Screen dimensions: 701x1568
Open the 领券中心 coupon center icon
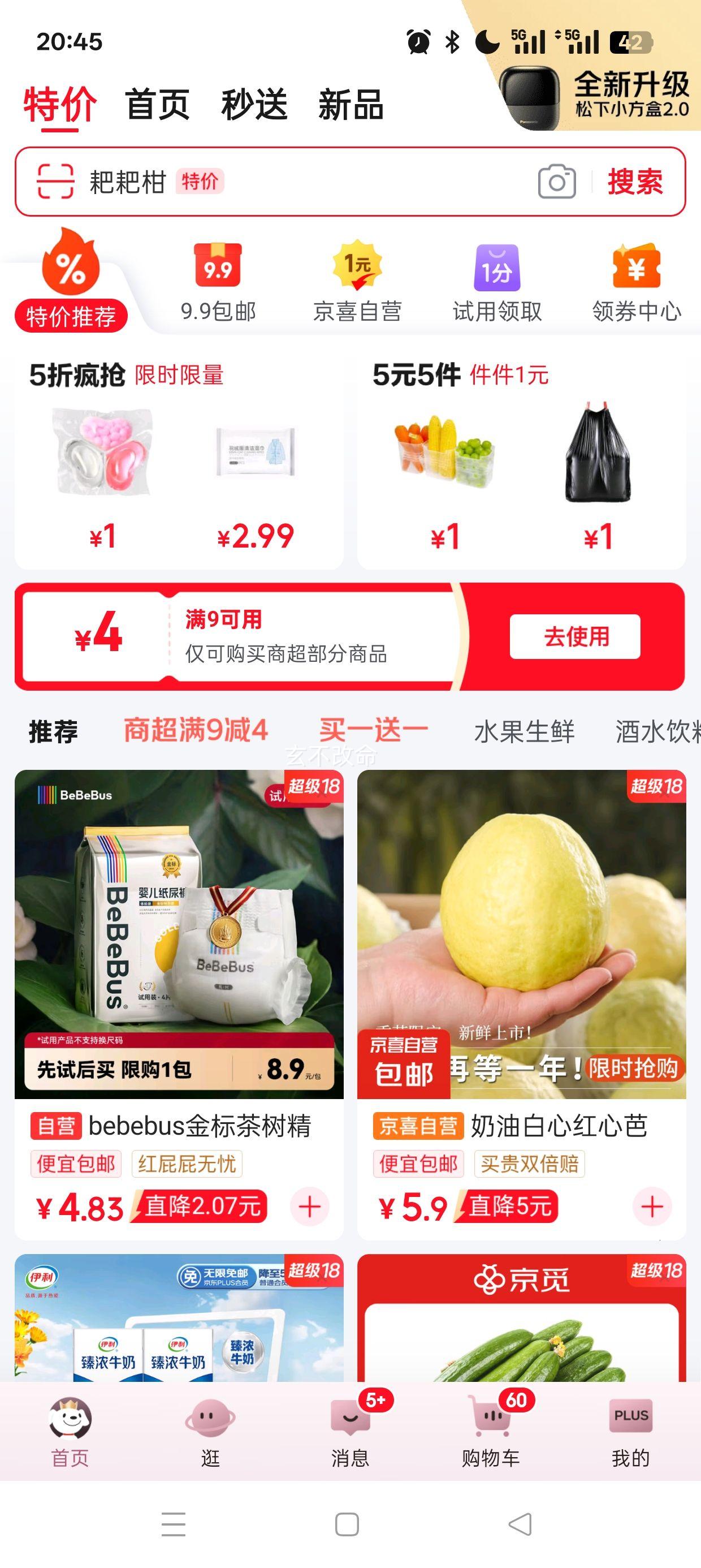635,268
